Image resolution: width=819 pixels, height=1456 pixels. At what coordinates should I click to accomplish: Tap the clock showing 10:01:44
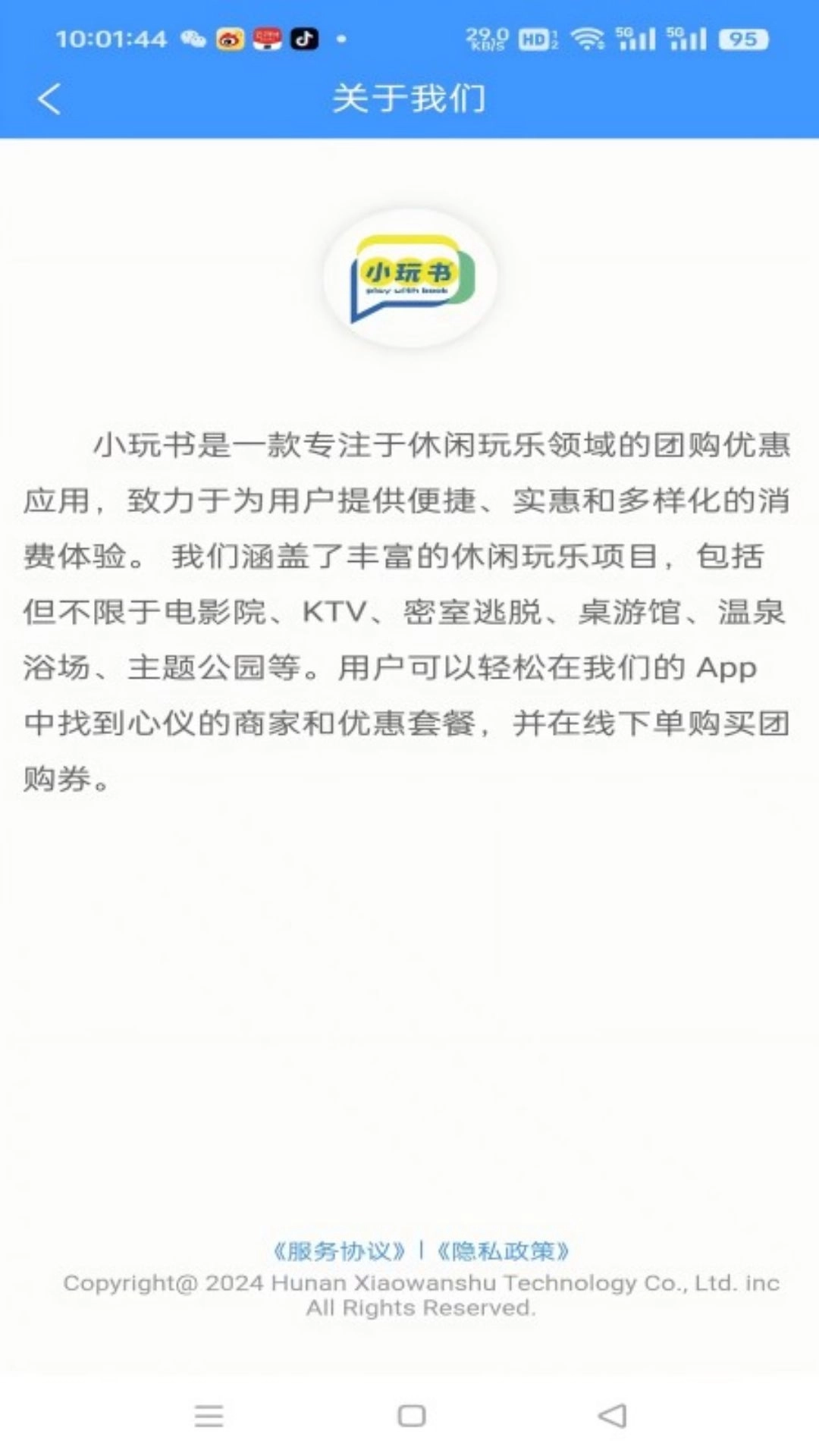point(114,38)
